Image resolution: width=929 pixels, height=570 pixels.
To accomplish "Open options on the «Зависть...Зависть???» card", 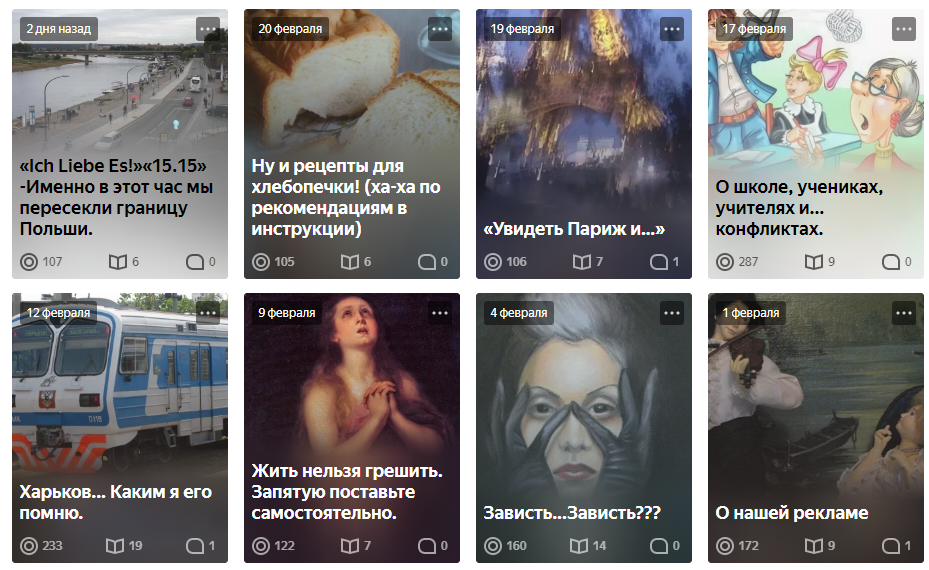I will (672, 312).
